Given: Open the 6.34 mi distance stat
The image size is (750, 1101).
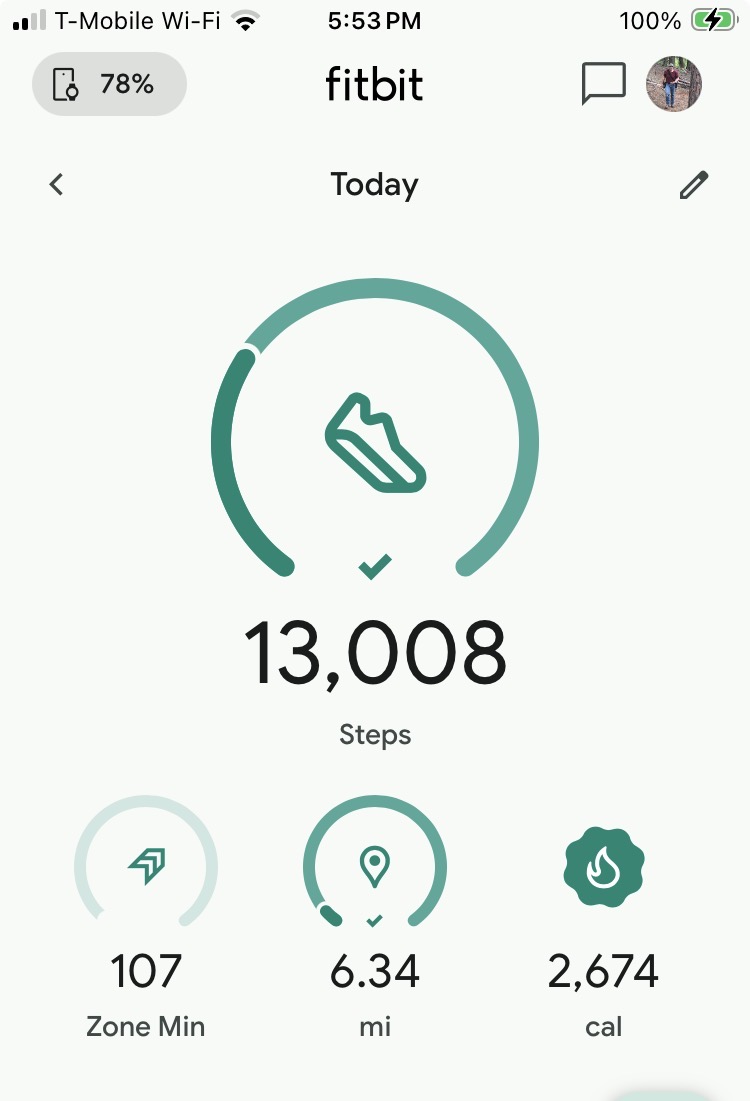Looking at the screenshot, I should pyautogui.click(x=375, y=900).
